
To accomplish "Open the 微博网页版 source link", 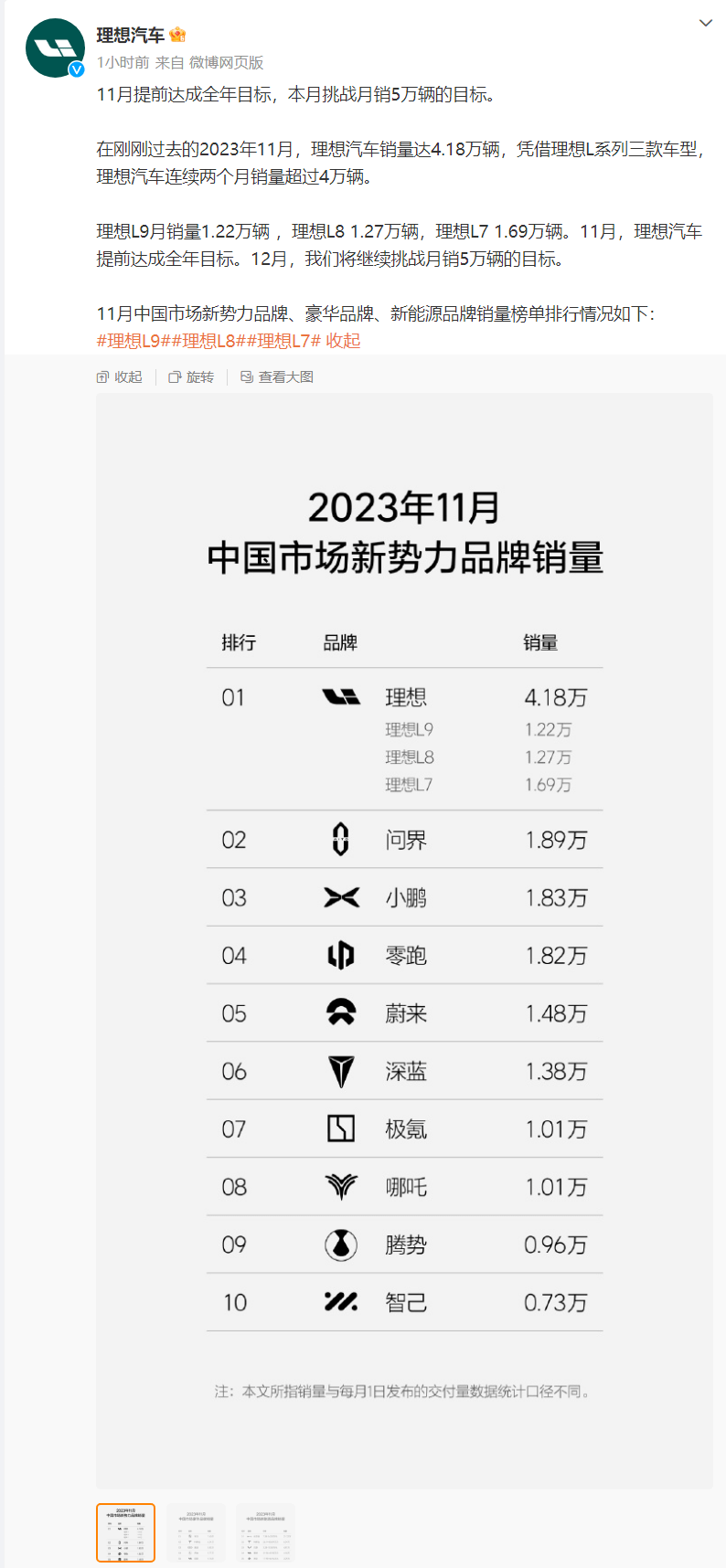I will [x=226, y=62].
